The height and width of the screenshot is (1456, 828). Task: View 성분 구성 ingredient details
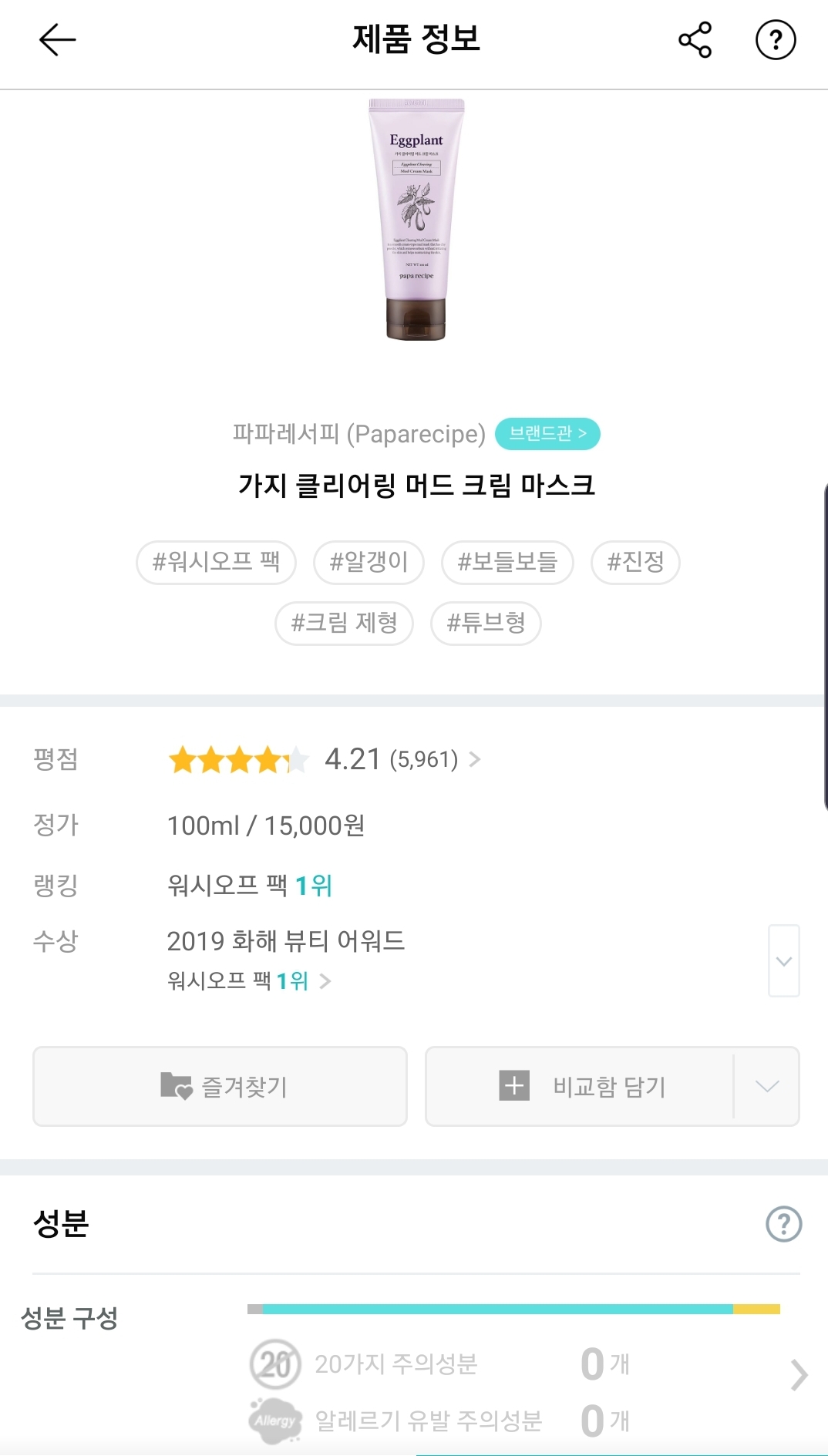(x=799, y=1374)
